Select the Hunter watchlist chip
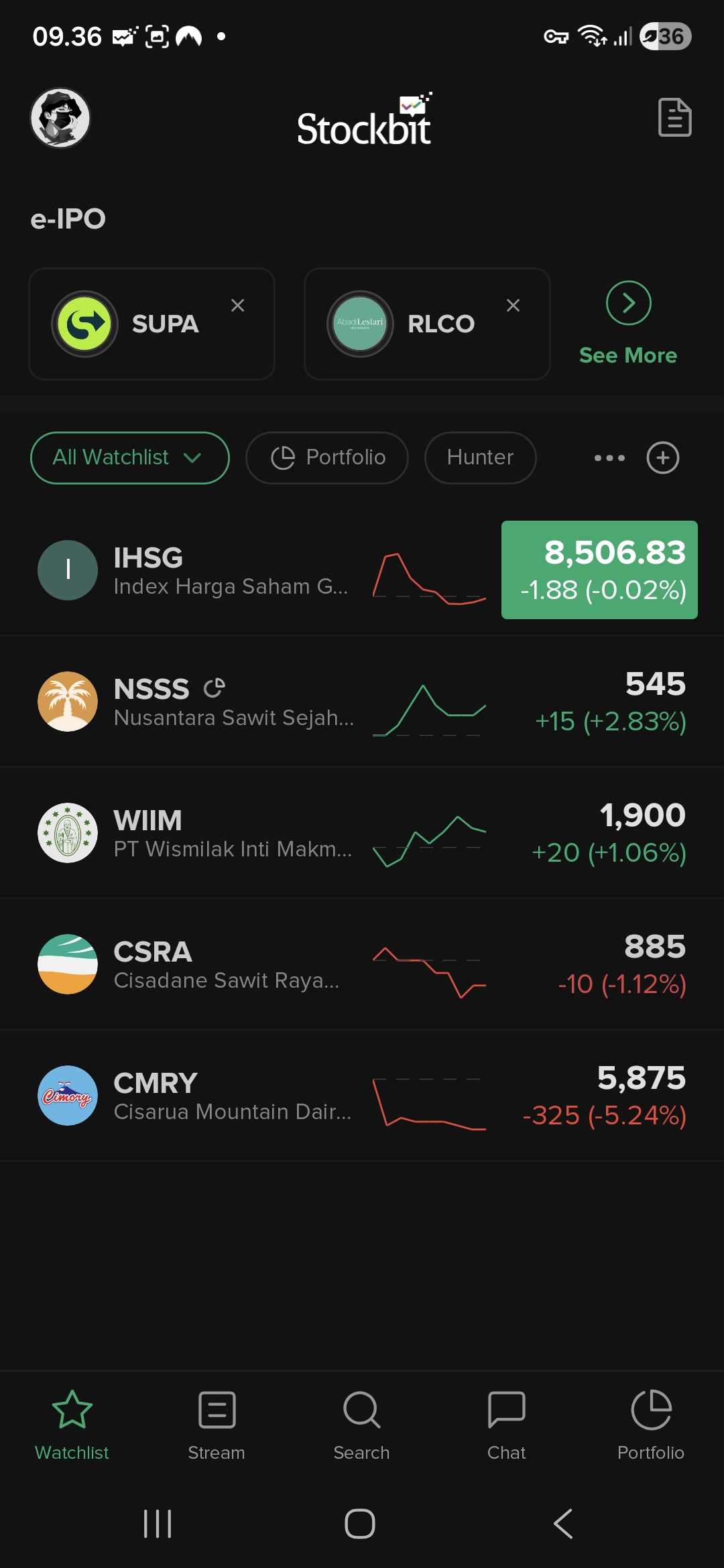This screenshot has width=724, height=1568. (480, 458)
